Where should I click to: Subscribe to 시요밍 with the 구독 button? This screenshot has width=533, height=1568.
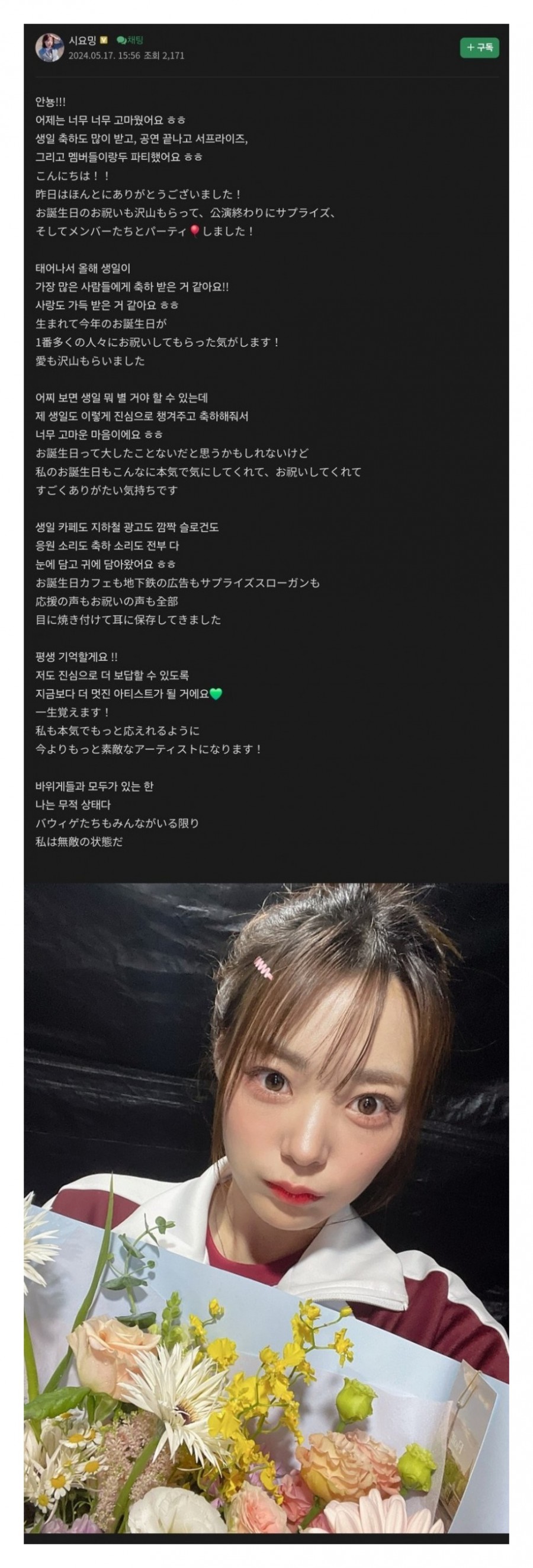point(479,47)
